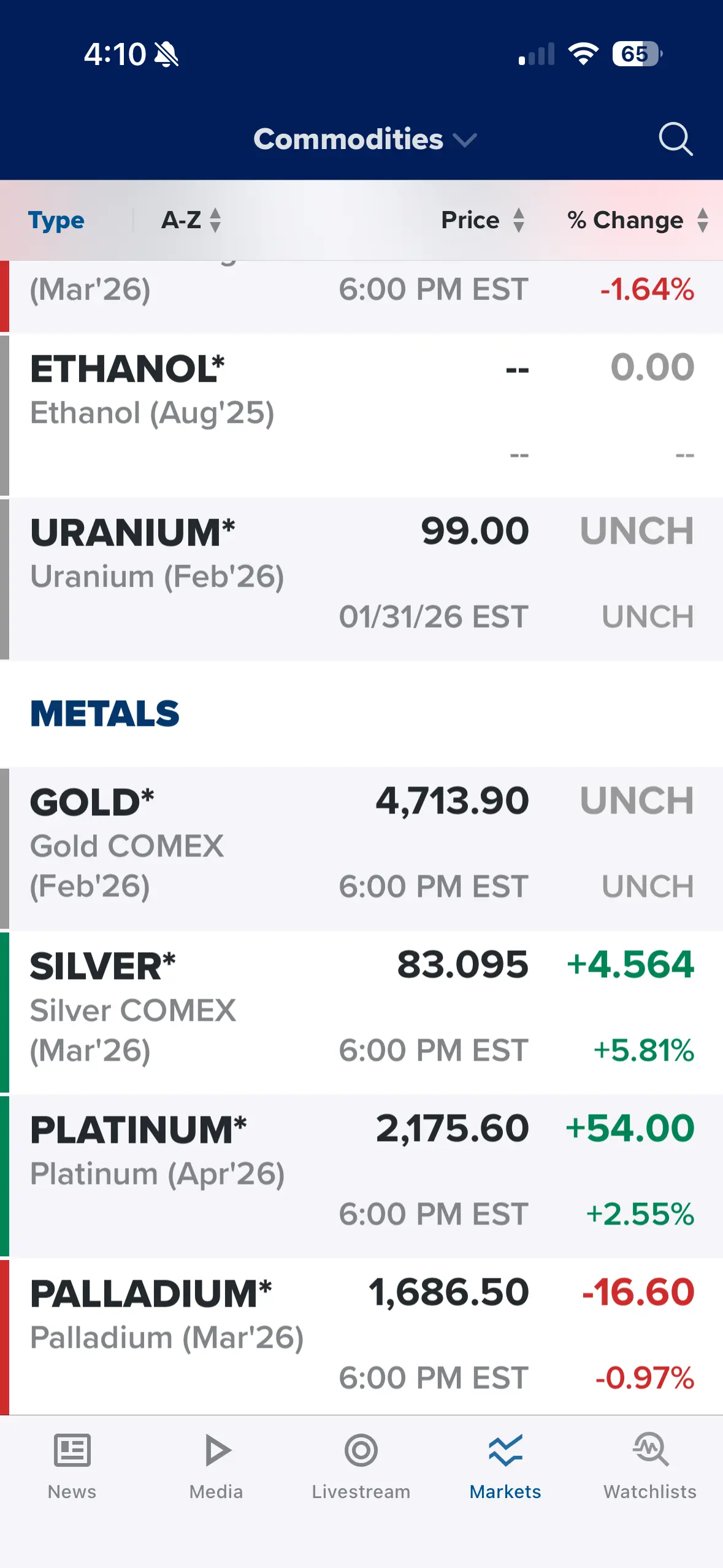Open the Livestream tab
The height and width of the screenshot is (1568, 723).
tap(361, 1467)
